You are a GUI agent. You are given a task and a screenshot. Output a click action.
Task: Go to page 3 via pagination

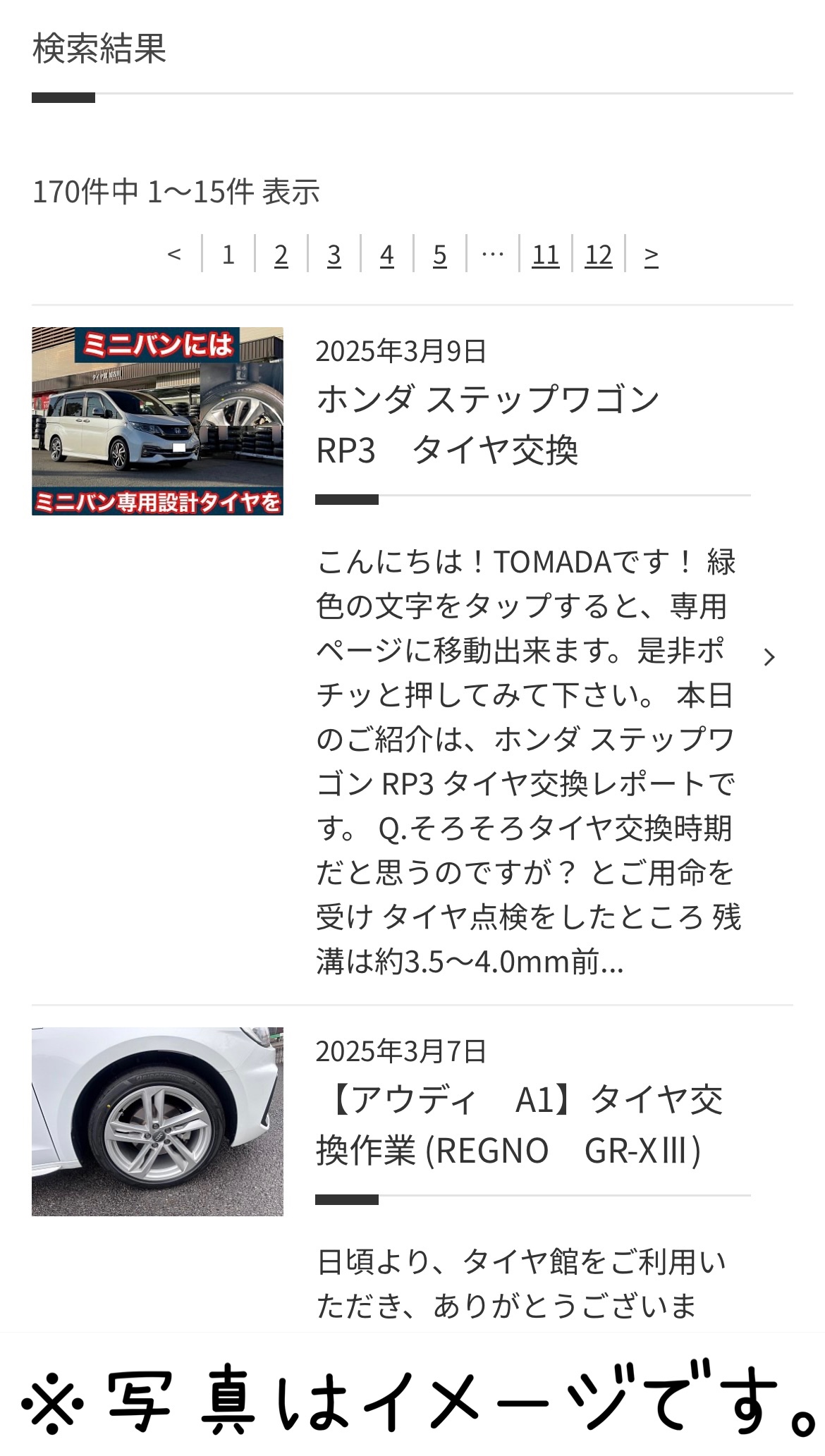(334, 256)
